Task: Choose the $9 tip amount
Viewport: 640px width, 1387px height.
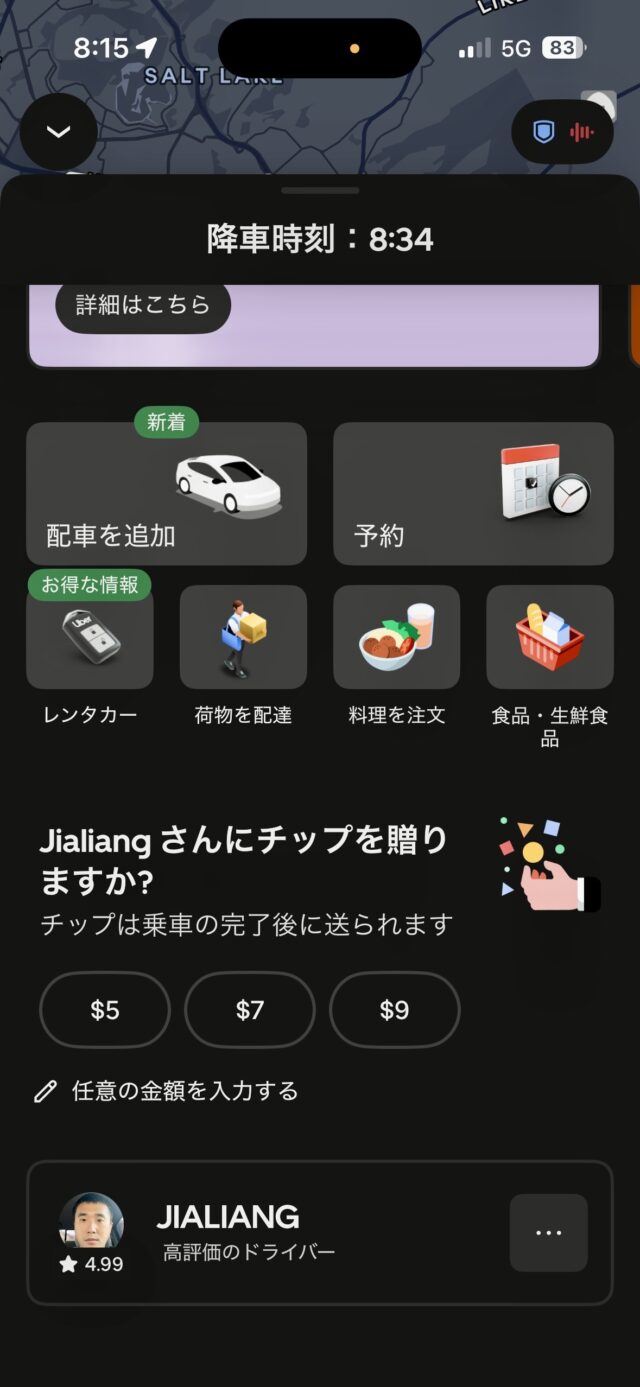Action: 394,1010
